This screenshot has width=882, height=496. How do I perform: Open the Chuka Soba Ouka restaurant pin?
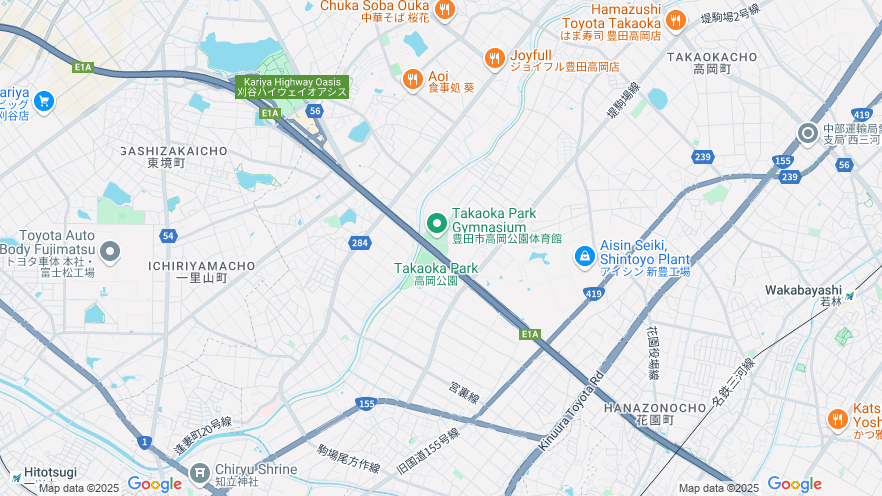tap(445, 10)
